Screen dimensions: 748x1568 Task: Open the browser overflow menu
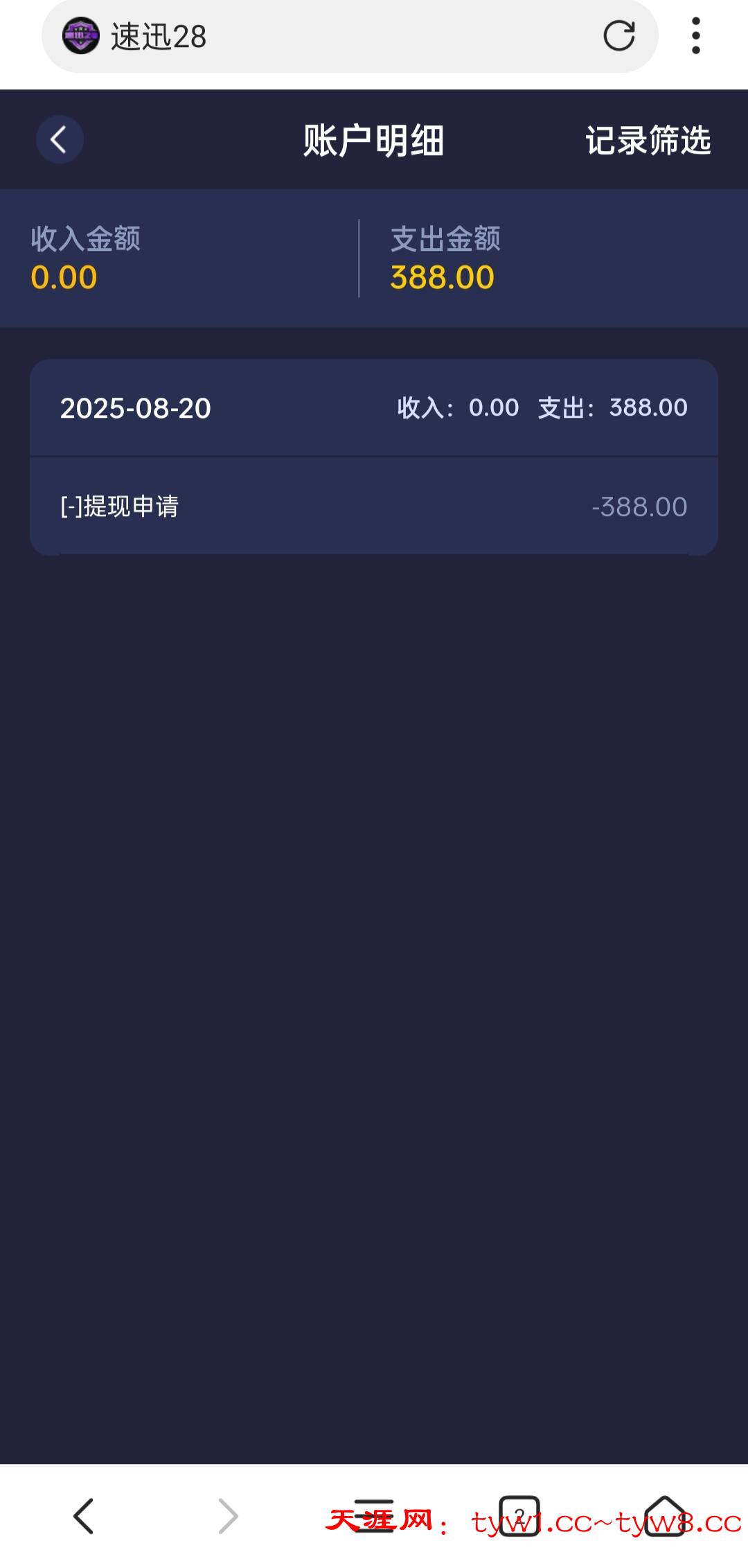(x=695, y=36)
